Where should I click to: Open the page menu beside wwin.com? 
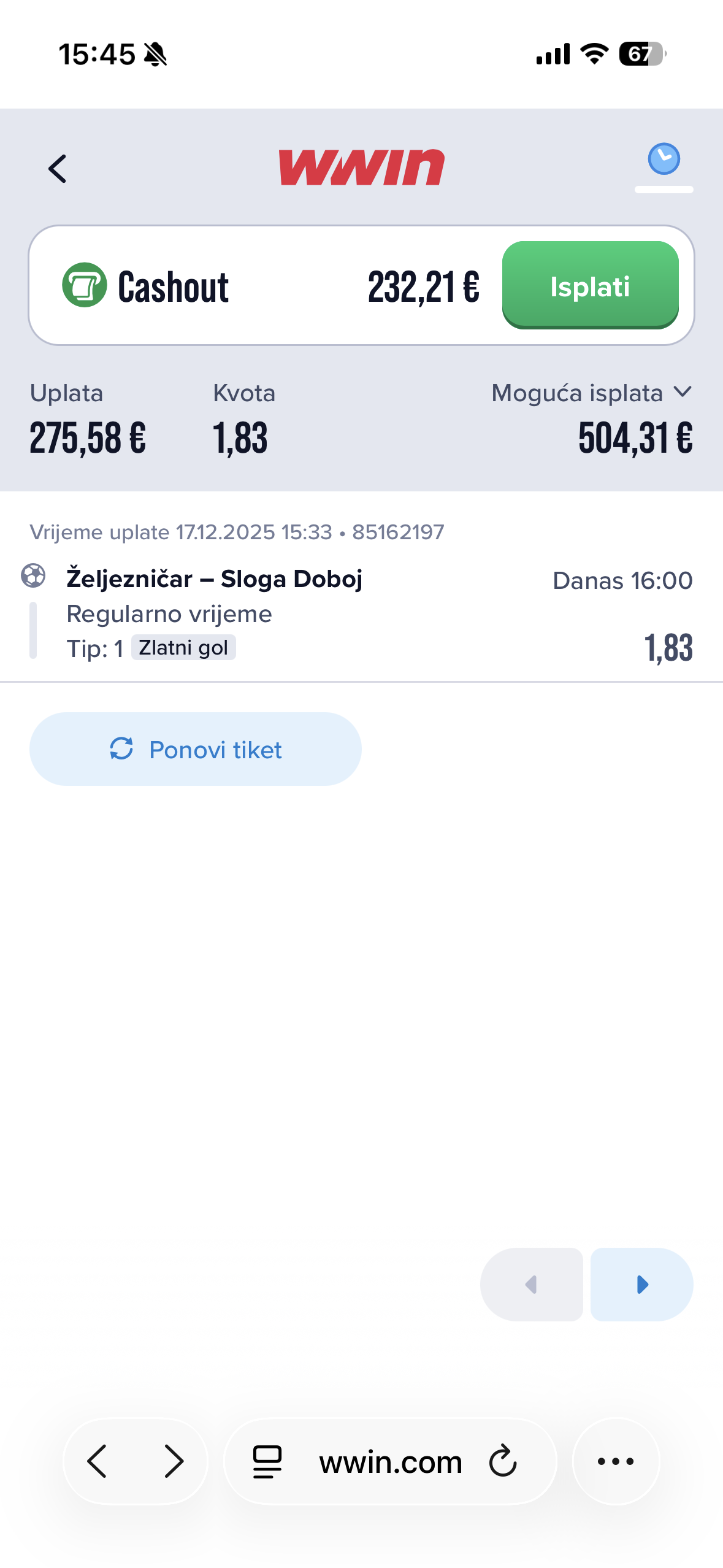pos(267,1461)
